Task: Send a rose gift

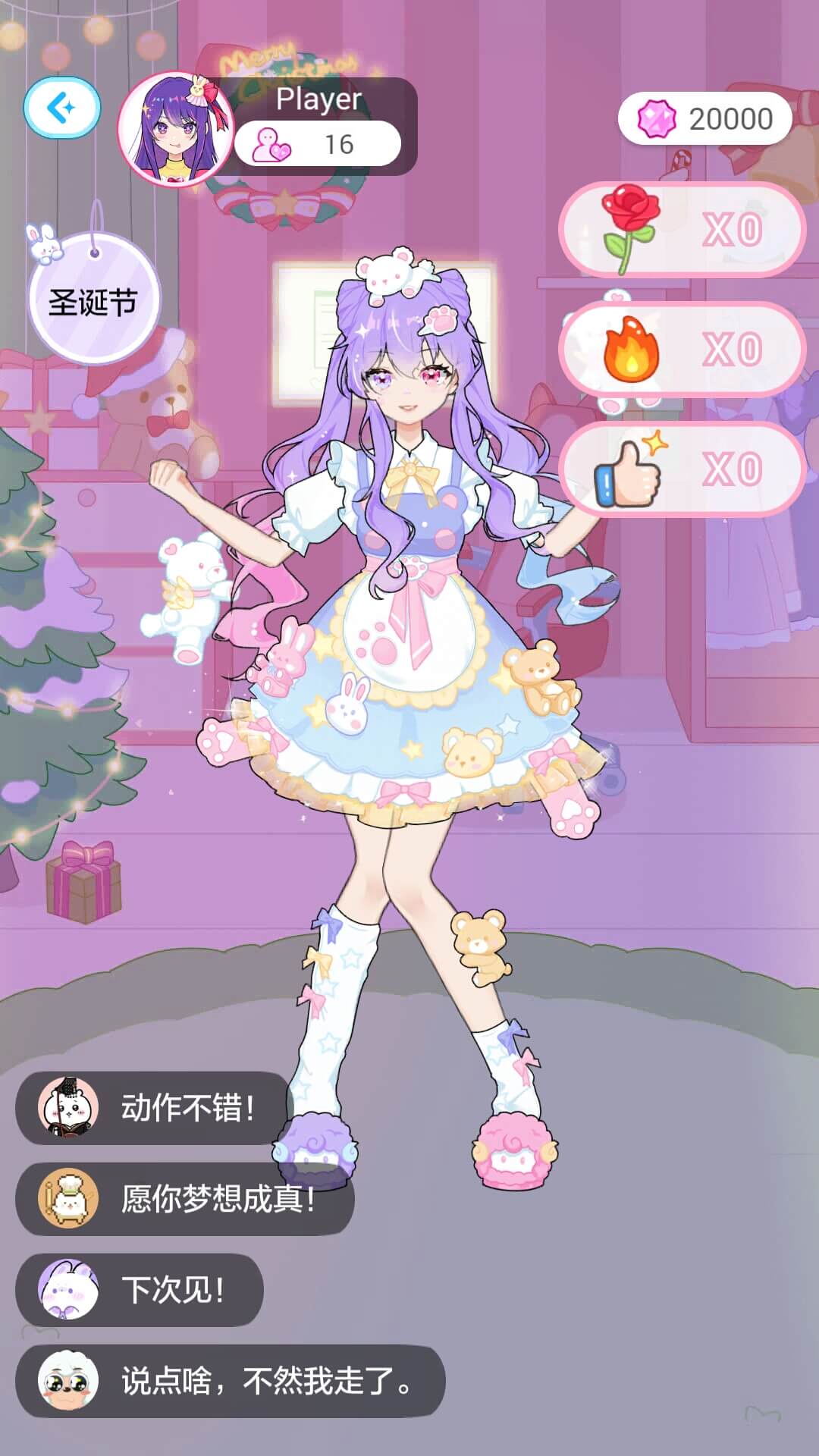Action: tap(681, 229)
